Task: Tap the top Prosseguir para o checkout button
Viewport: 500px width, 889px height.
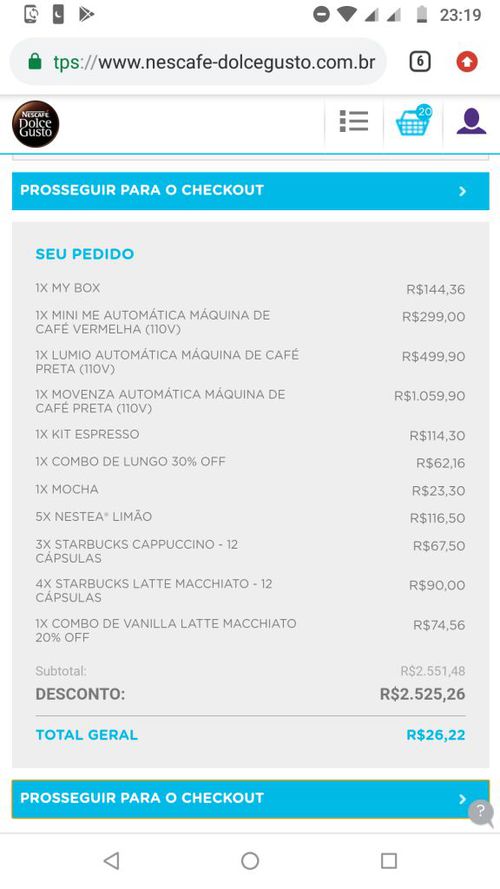Action: 250,190
